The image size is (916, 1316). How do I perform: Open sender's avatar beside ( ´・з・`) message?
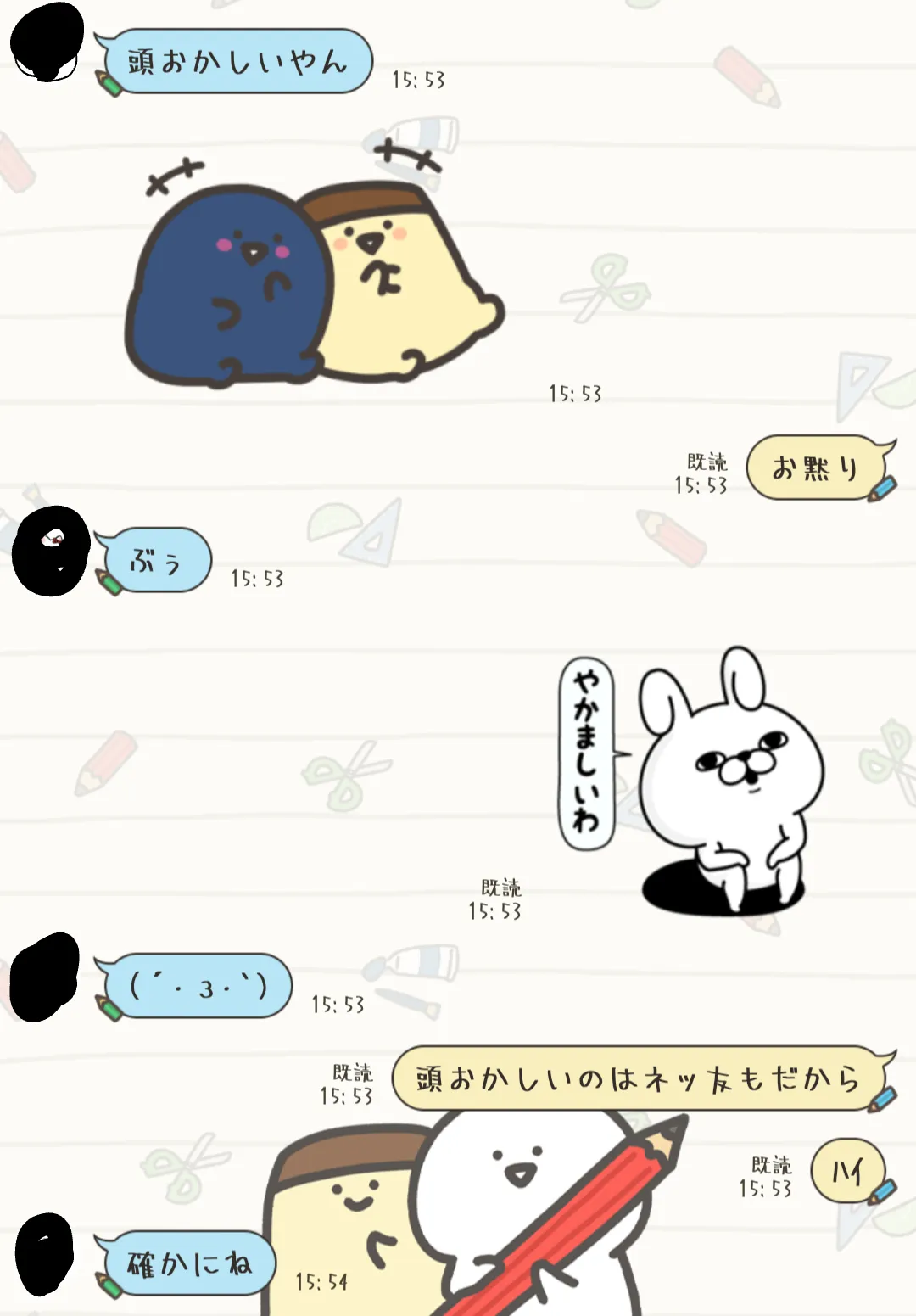(45, 977)
